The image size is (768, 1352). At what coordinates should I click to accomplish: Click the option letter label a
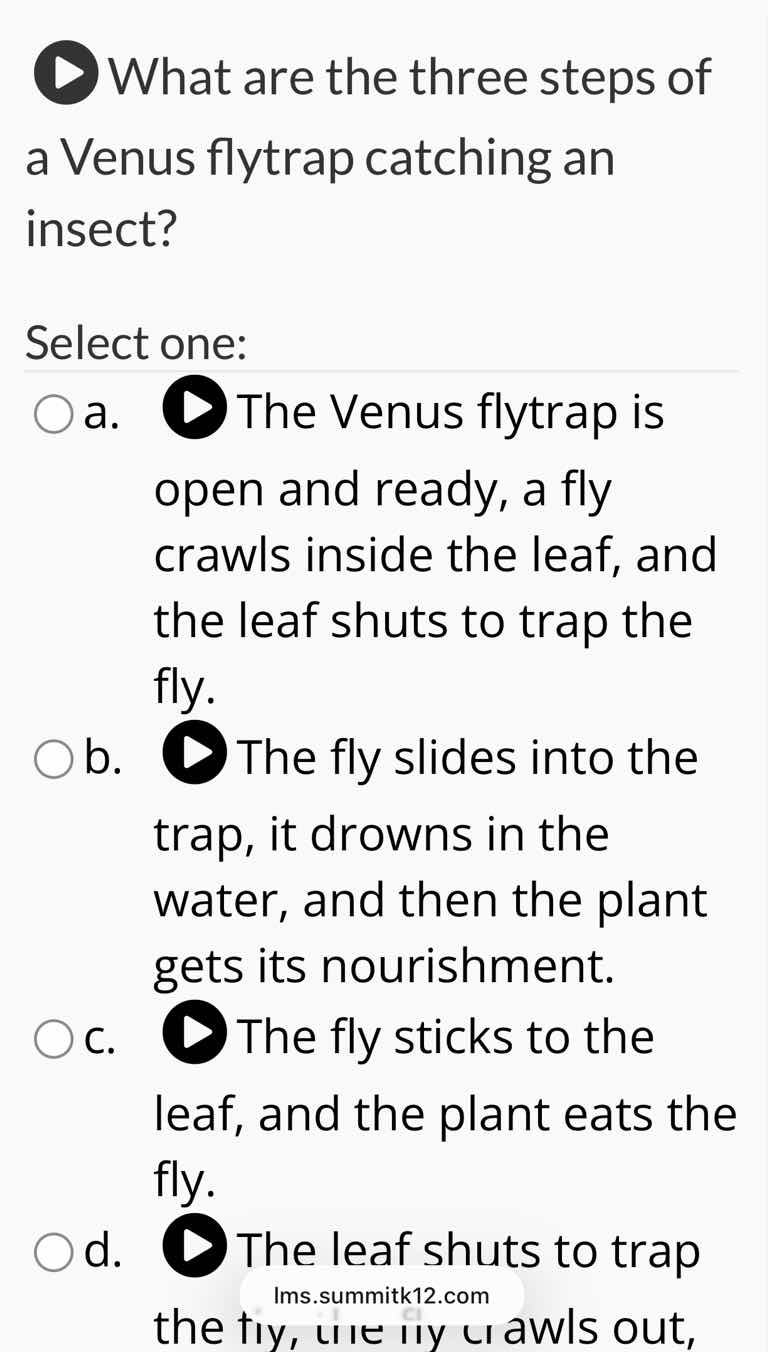click(x=100, y=411)
